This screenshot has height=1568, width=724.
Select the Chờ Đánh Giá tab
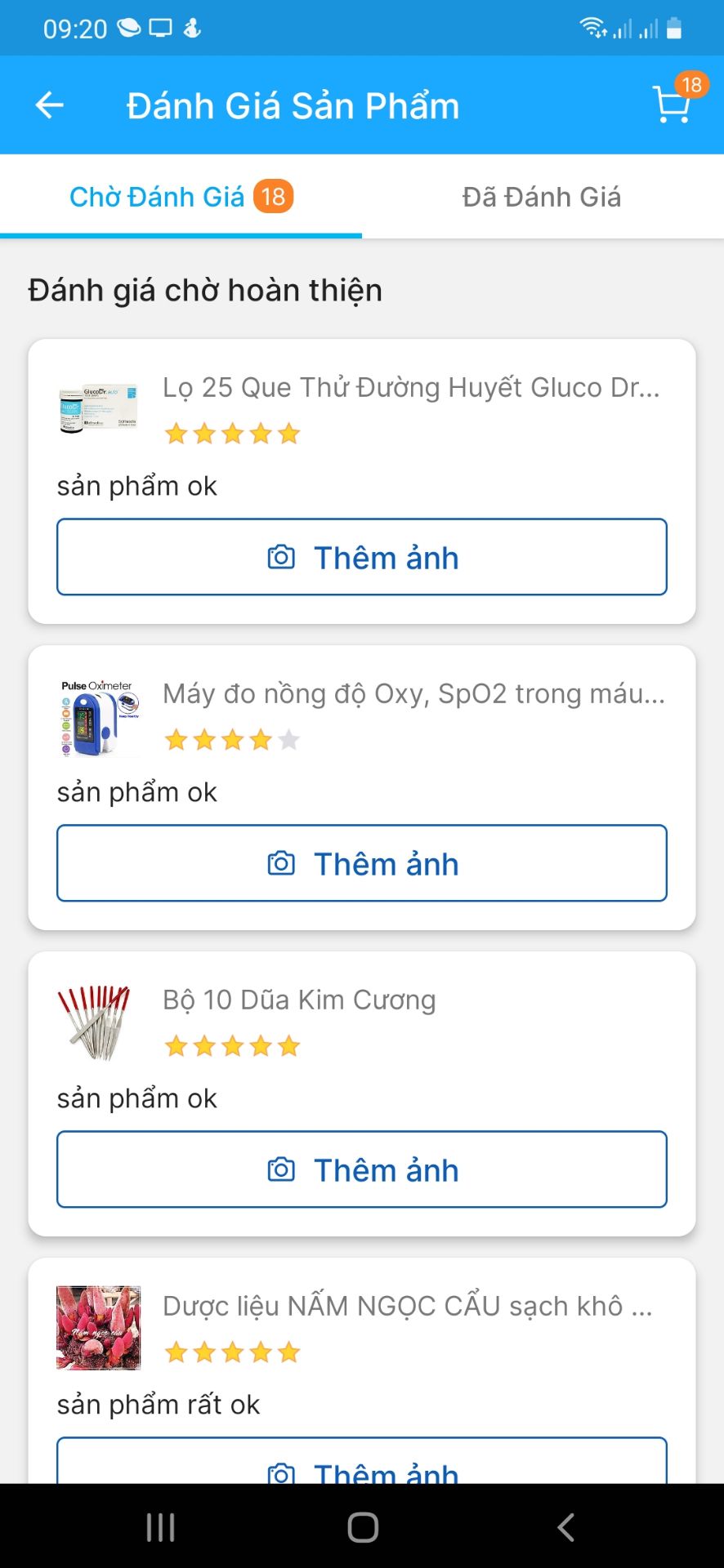click(x=181, y=196)
